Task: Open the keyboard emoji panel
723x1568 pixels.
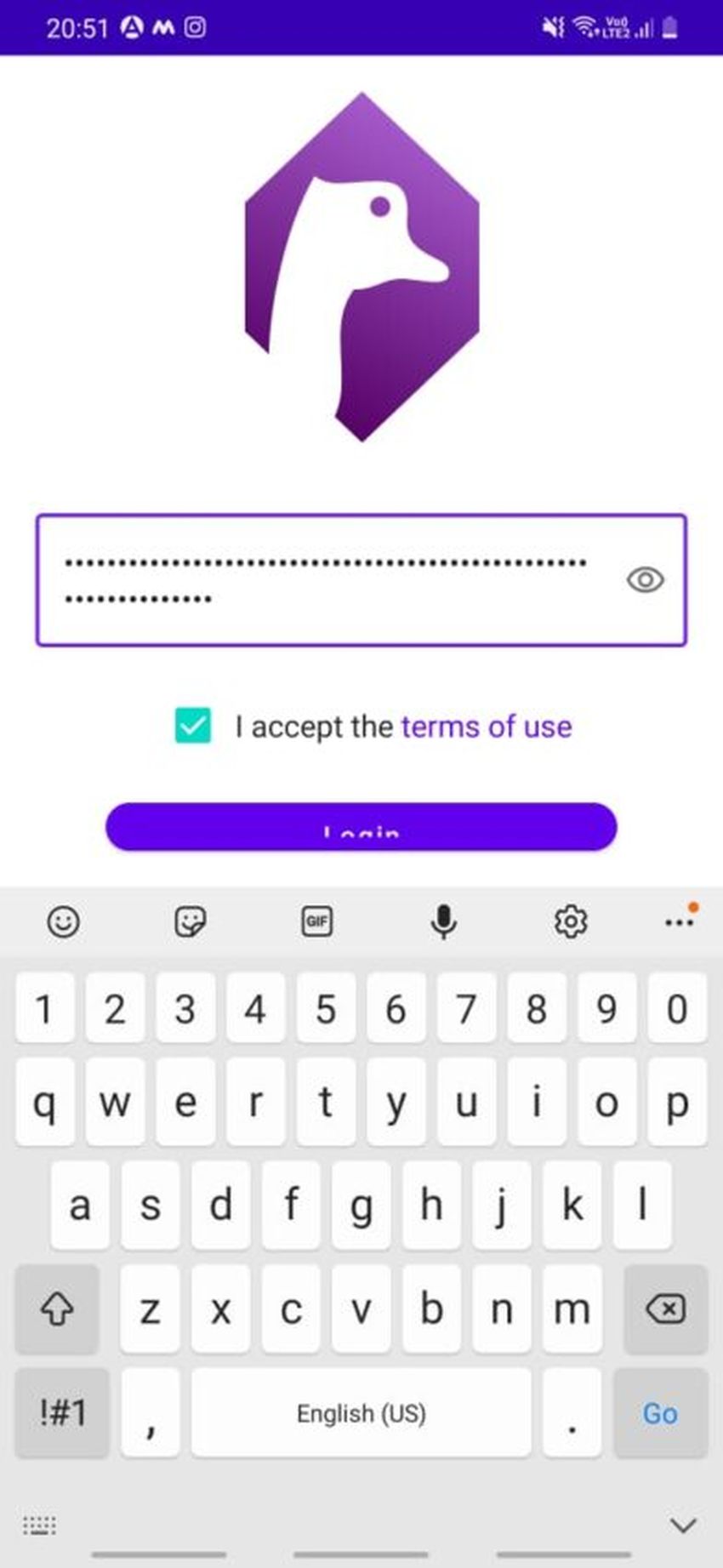Action: click(63, 921)
